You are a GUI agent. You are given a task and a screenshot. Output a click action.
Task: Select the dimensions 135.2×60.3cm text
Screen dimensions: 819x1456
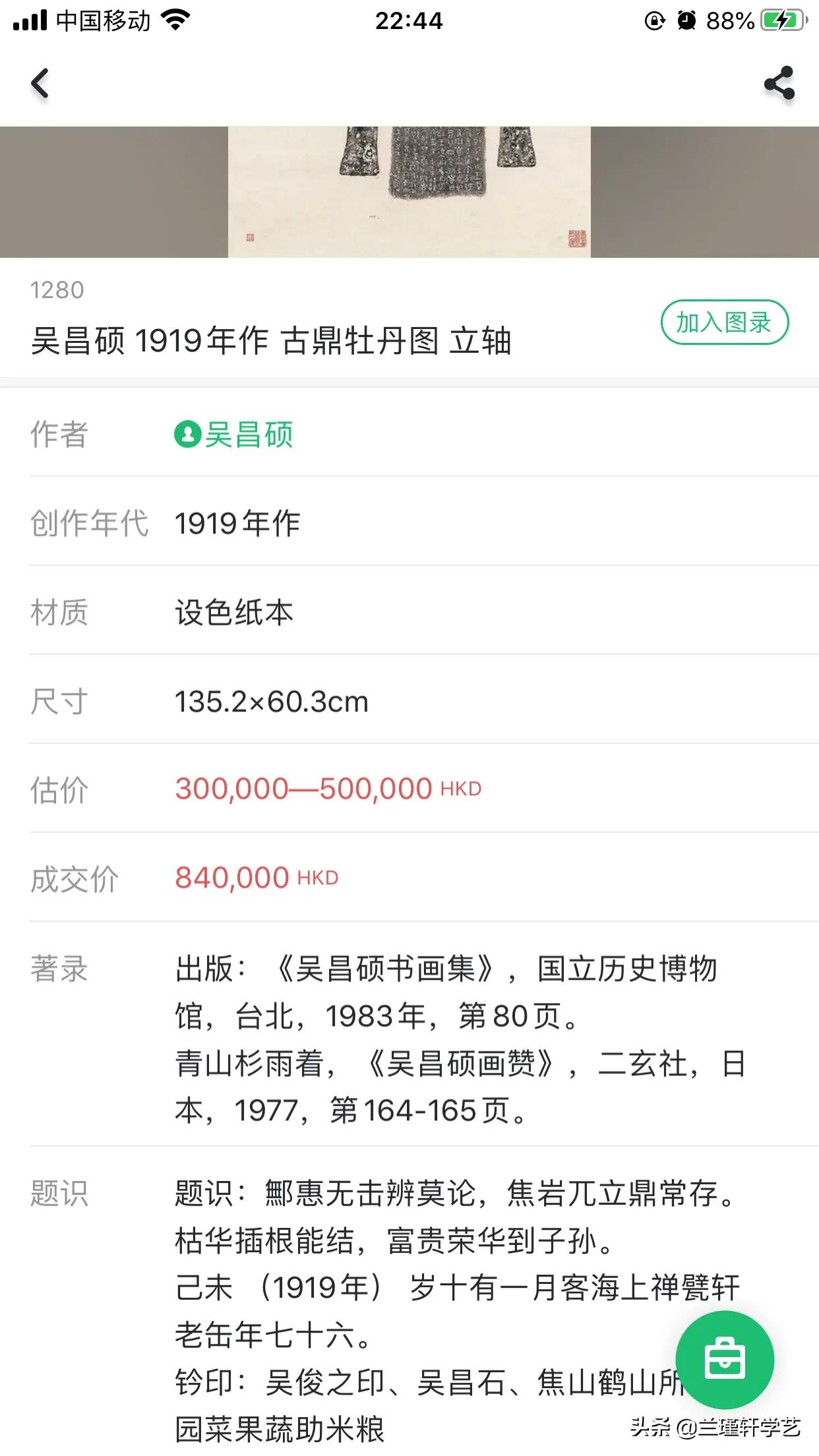click(270, 703)
